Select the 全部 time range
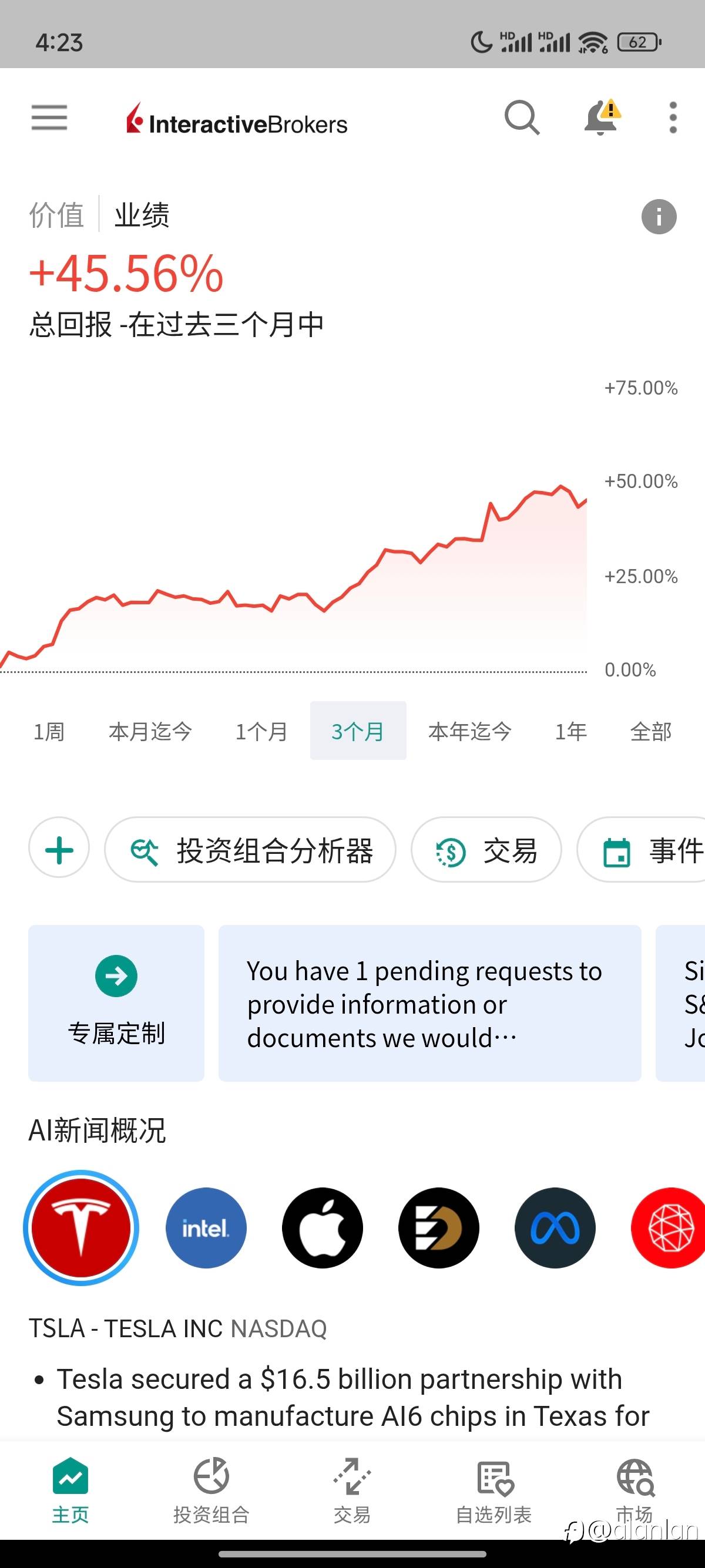Image resolution: width=705 pixels, height=1568 pixels. coord(651,731)
